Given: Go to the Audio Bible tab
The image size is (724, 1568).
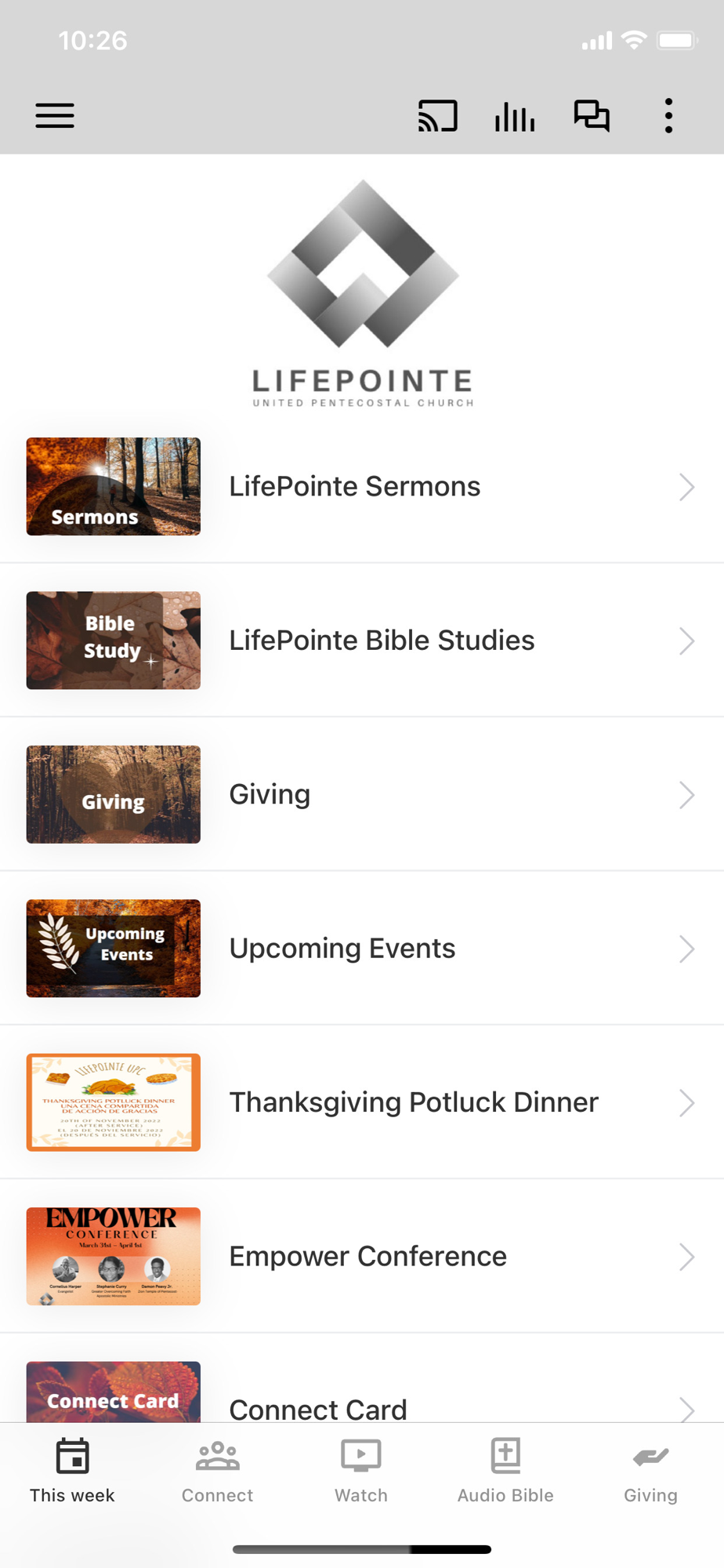Looking at the screenshot, I should pyautogui.click(x=505, y=1471).
